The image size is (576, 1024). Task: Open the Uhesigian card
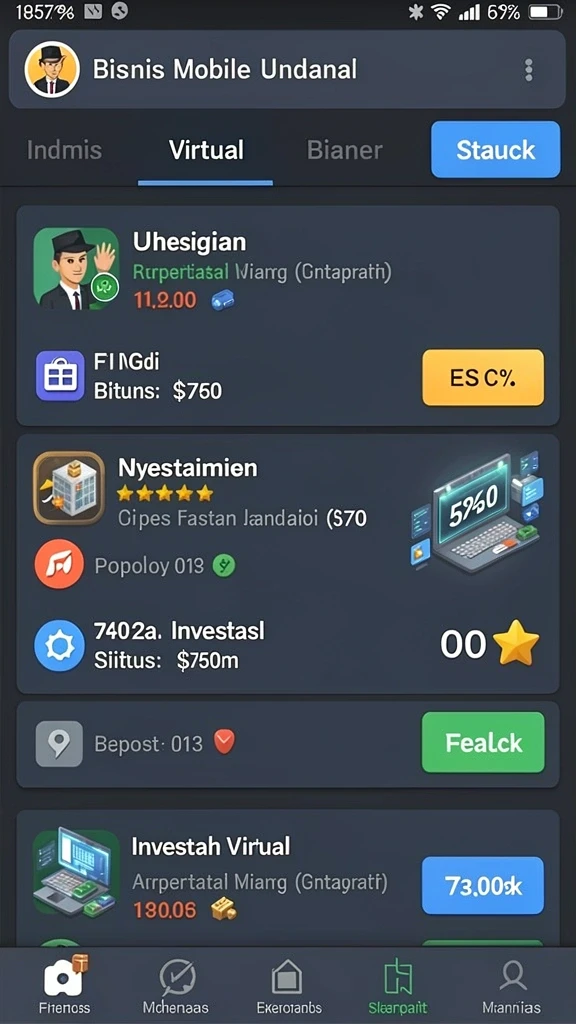[x=287, y=315]
